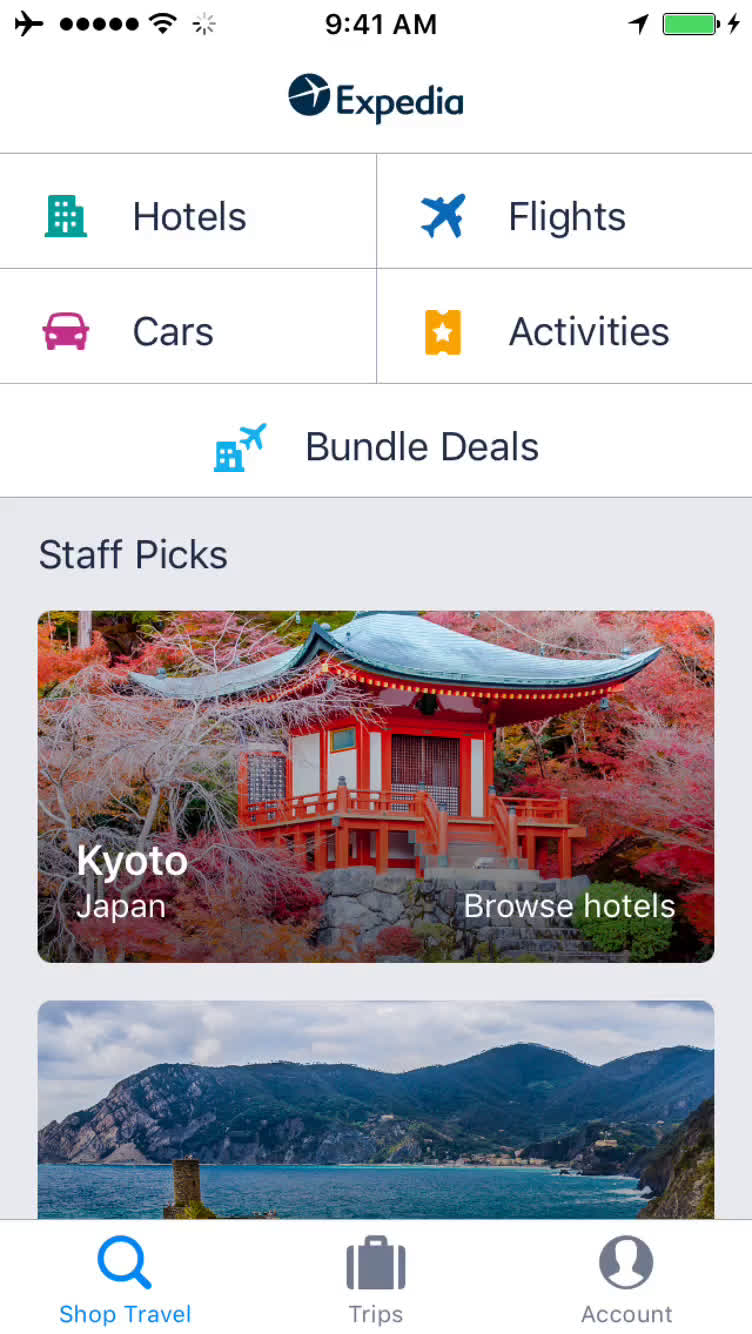Open the coastal staff pick card
Image resolution: width=752 pixels, height=1334 pixels.
(376, 1108)
